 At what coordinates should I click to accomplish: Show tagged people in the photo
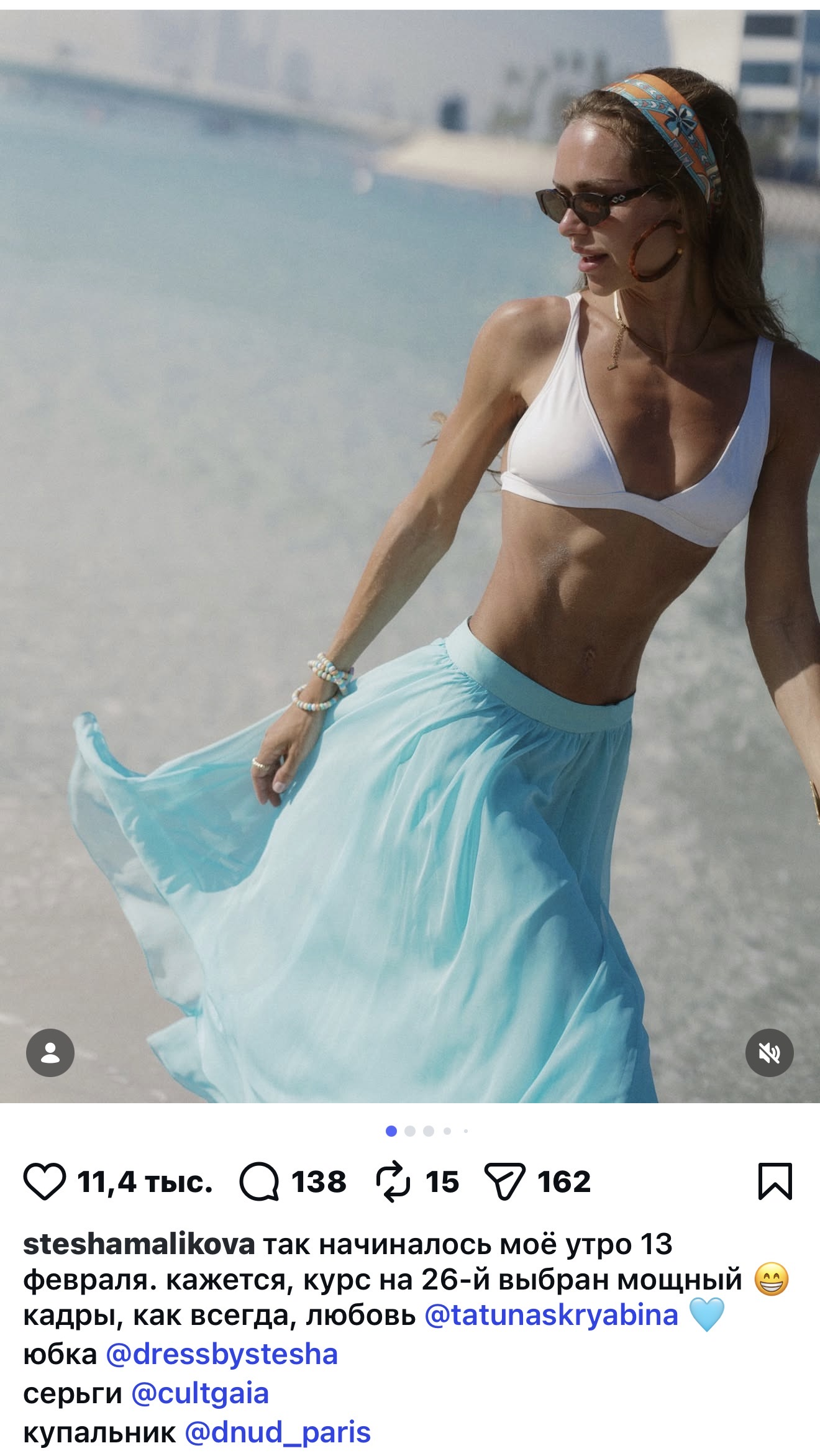(x=50, y=1053)
